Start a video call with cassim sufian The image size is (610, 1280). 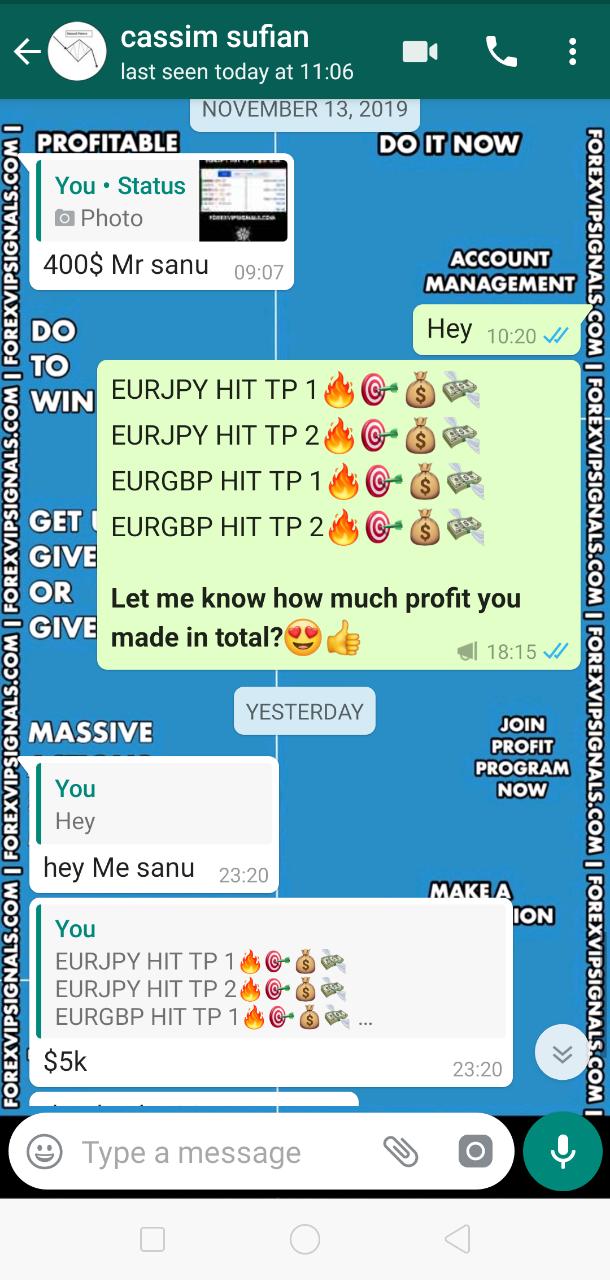click(420, 52)
